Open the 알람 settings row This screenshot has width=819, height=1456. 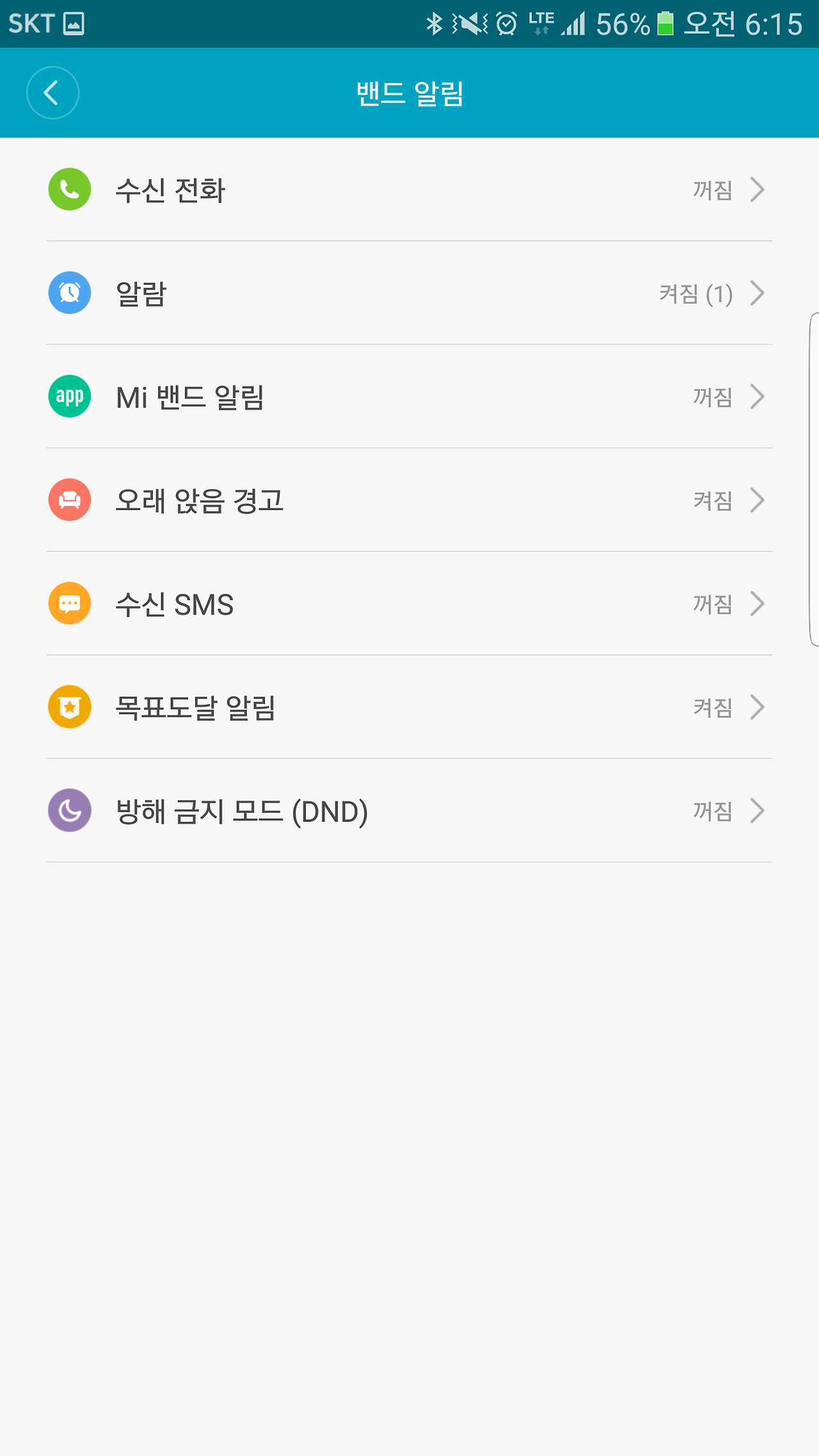[409, 294]
